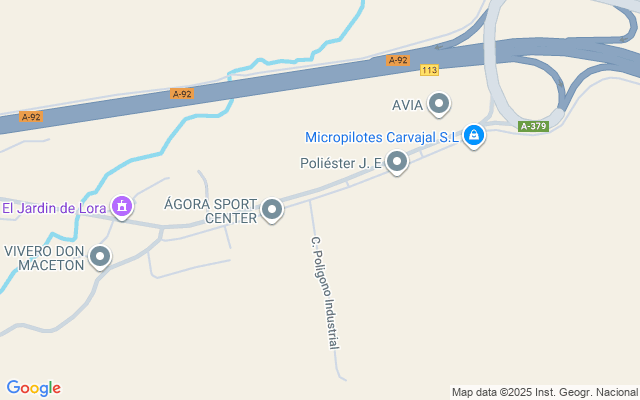Select the AVIA map marker
This screenshot has height=400, width=640.
coord(439,103)
